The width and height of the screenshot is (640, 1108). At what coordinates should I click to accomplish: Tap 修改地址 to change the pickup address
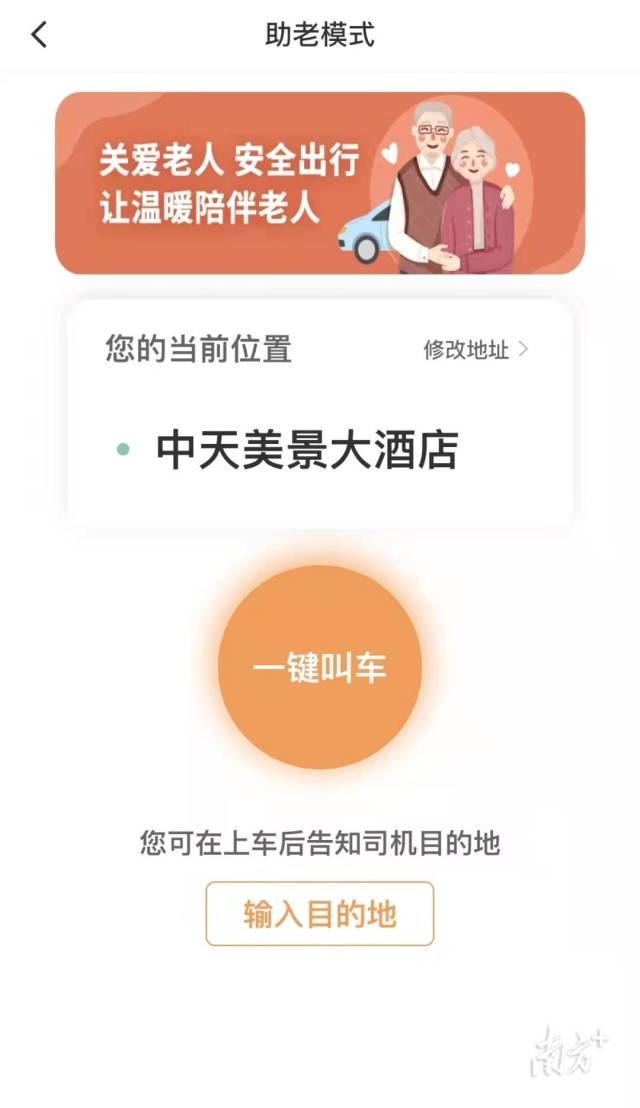tap(476, 350)
